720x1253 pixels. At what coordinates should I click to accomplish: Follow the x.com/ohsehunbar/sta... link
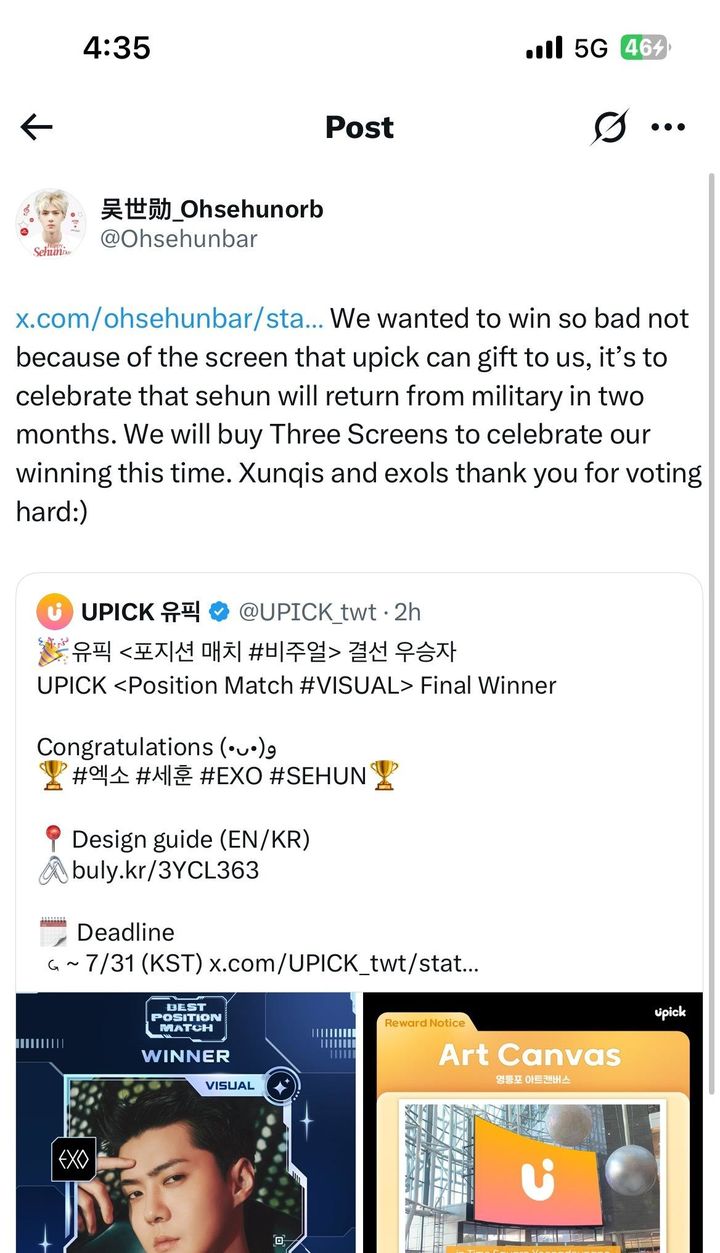pyautogui.click(x=169, y=319)
